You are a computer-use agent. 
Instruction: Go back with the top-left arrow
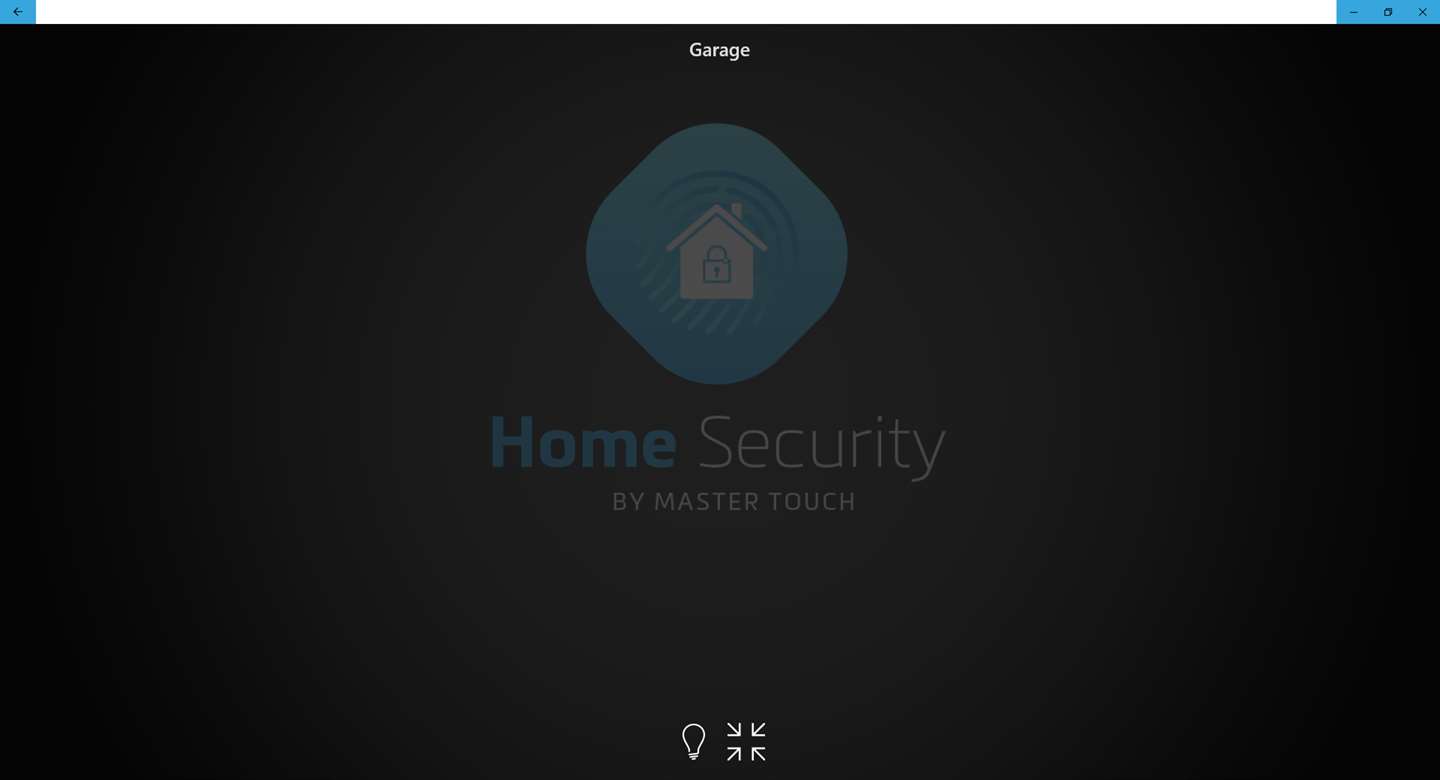coord(17,12)
